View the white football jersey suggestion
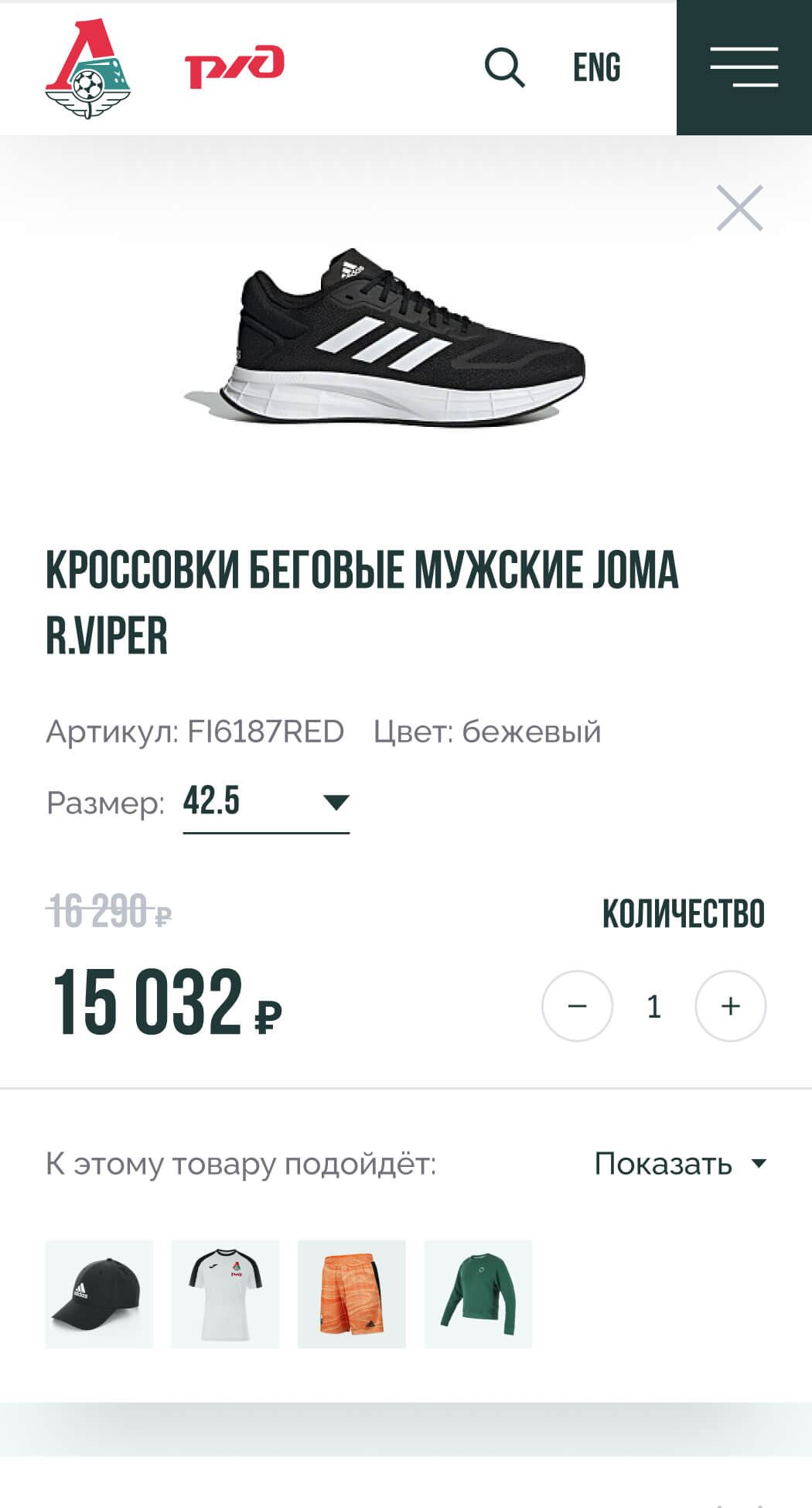 [x=225, y=1294]
